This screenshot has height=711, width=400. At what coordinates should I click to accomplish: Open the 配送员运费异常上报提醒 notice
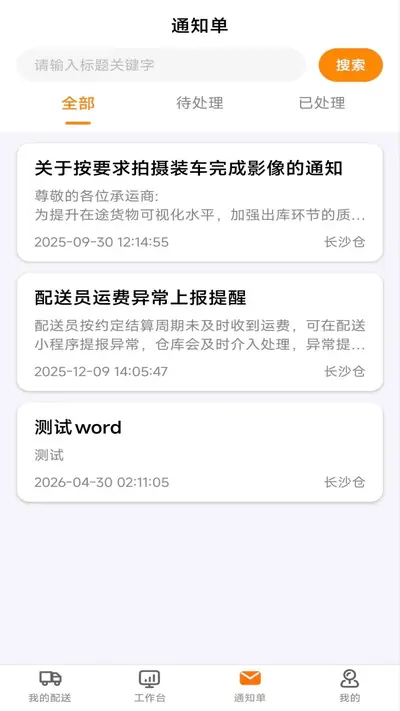(x=200, y=332)
